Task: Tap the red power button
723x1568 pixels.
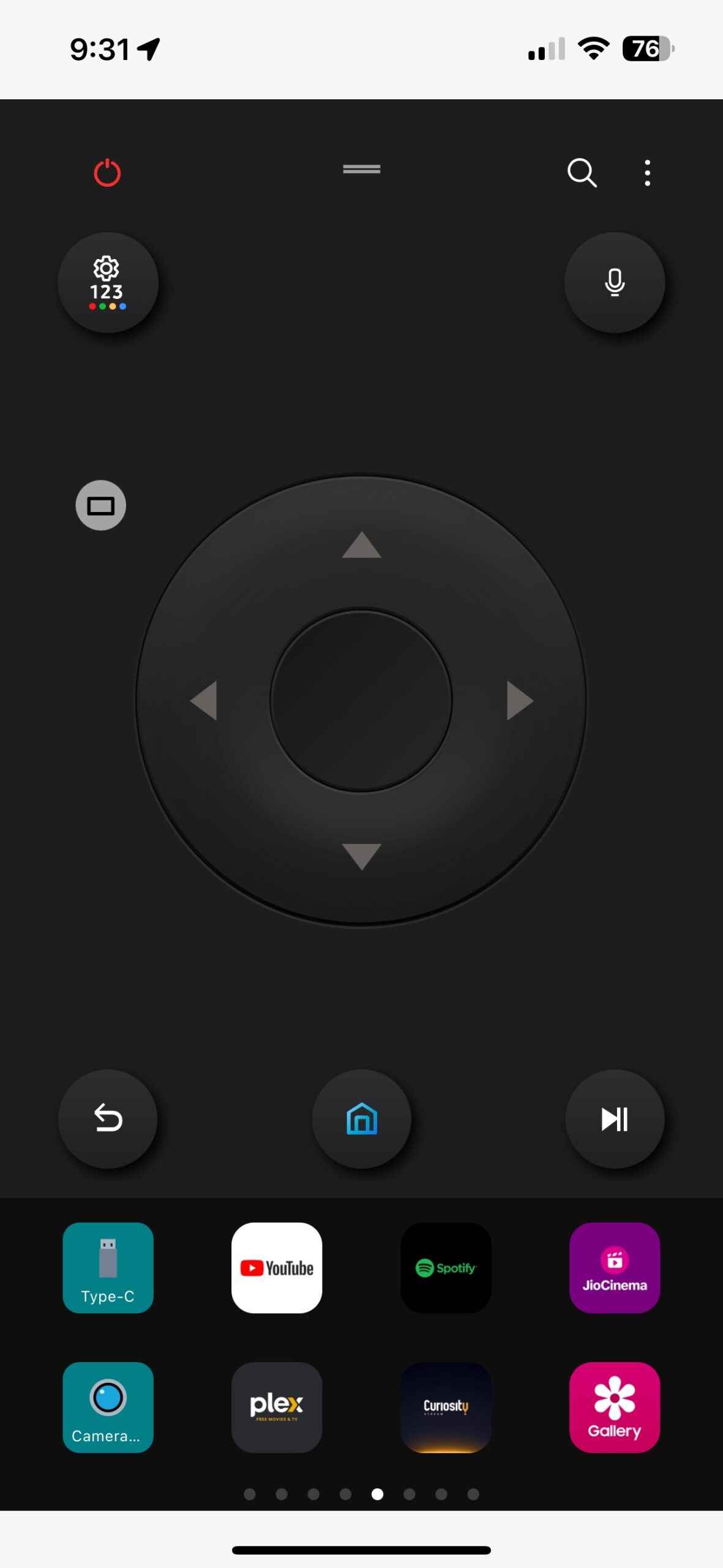Action: pos(107,173)
